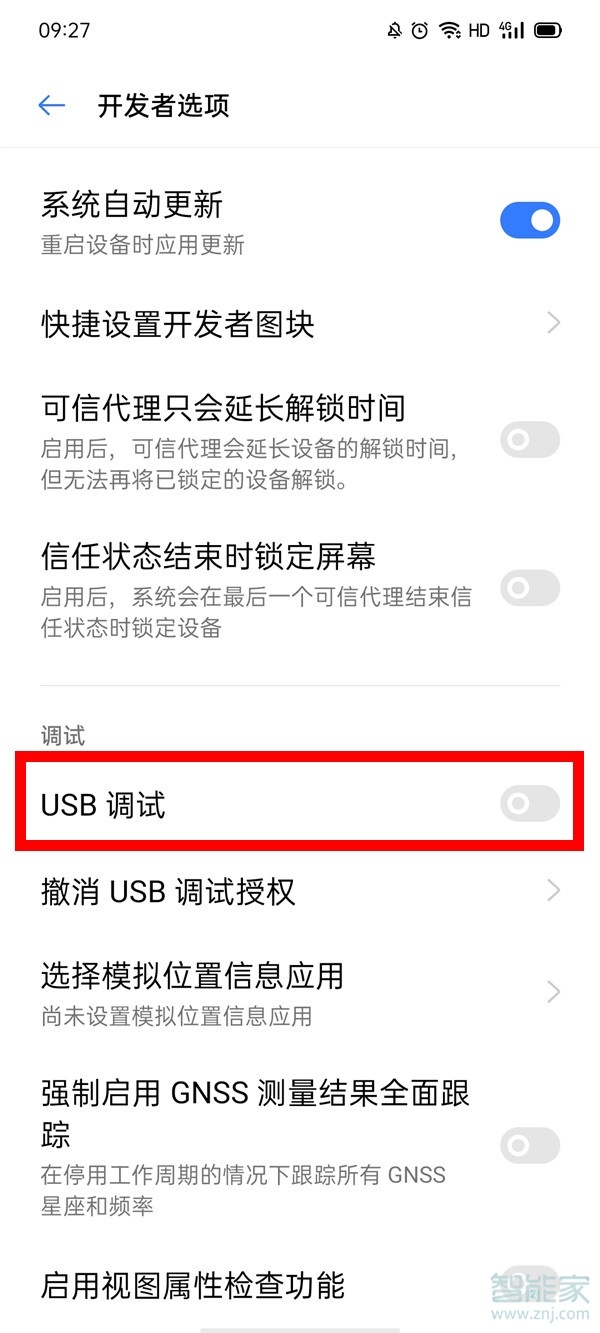Open 选择模拟位置信息应用

click(x=300, y=990)
